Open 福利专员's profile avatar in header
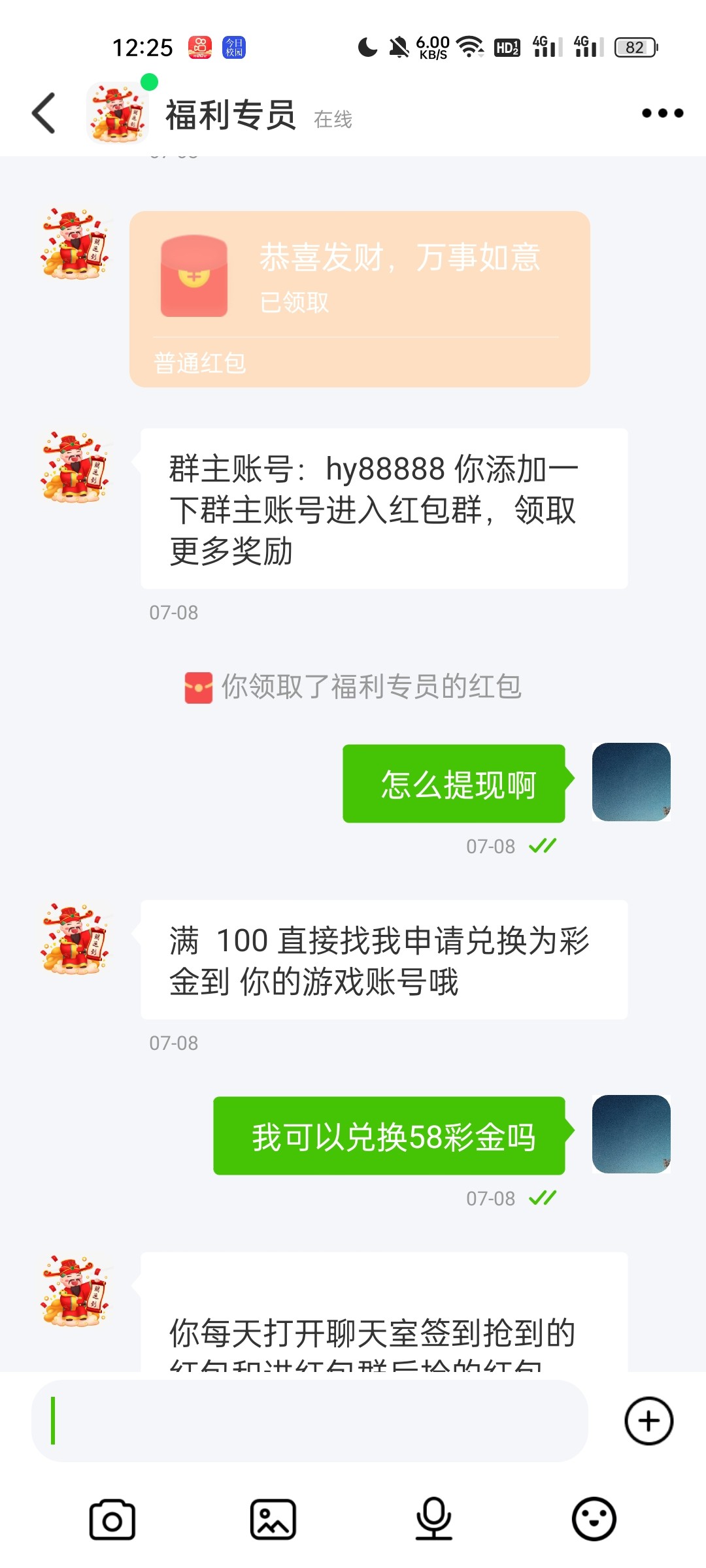This screenshot has width=706, height=1568. 118,113
